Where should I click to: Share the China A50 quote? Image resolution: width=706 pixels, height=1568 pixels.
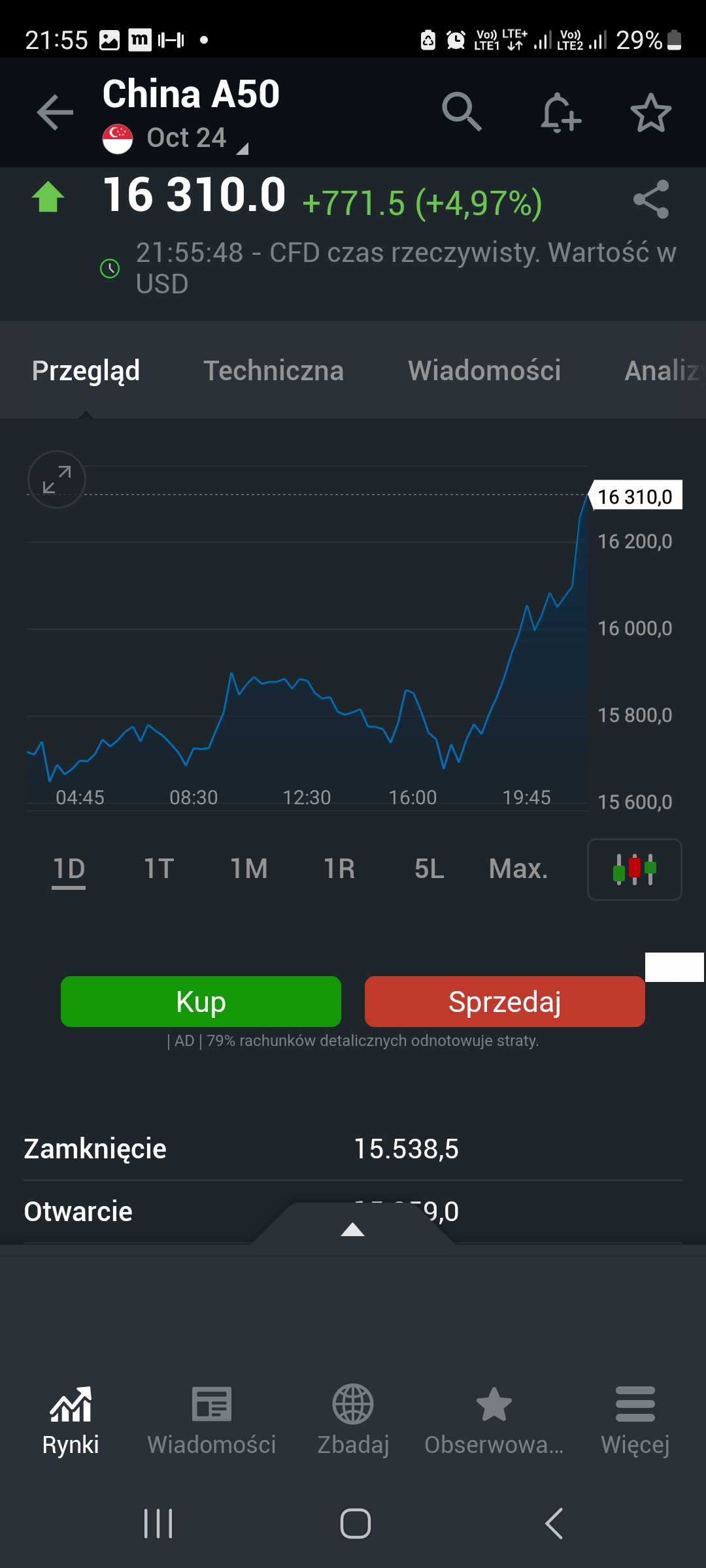pyautogui.click(x=651, y=199)
